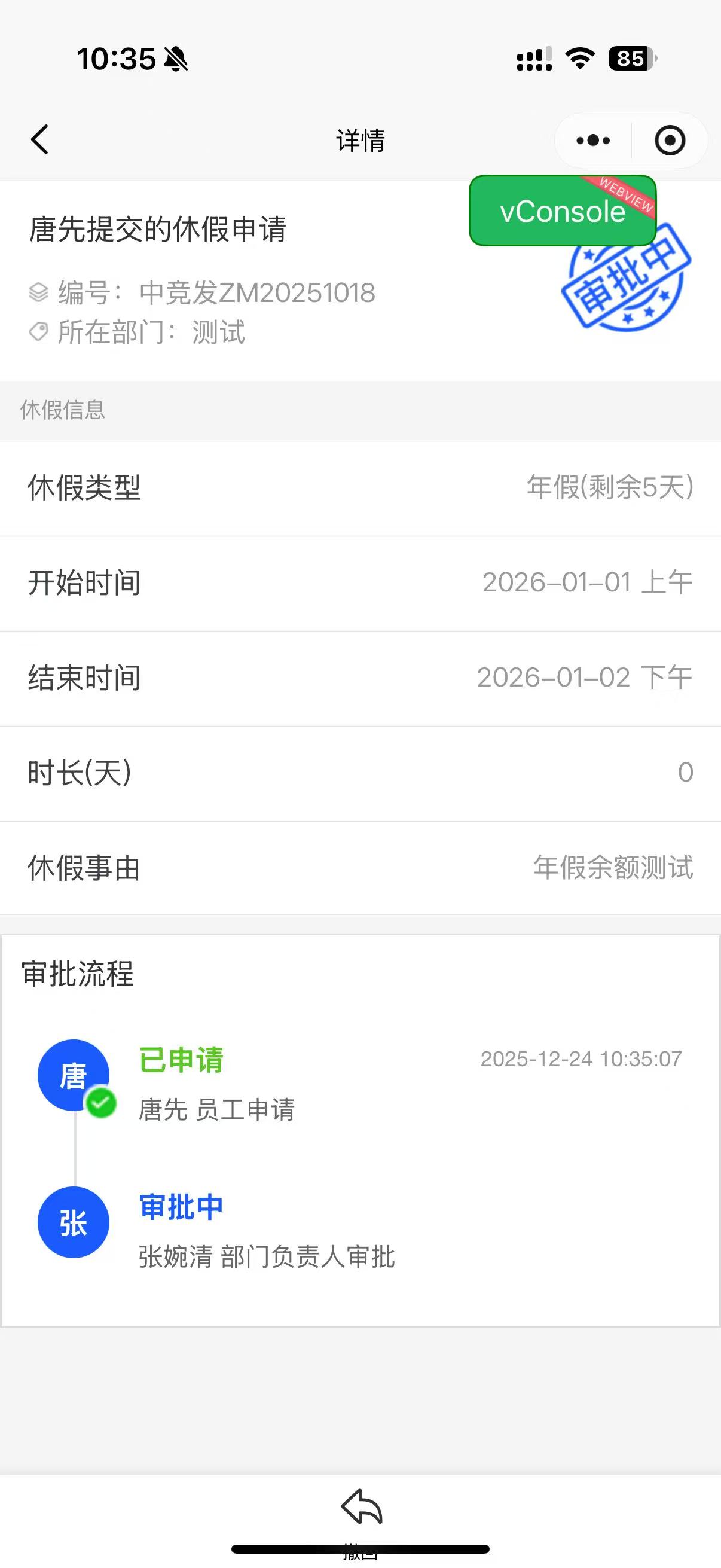Go back from the 详情 page
Viewport: 721px width, 1568px height.
tap(39, 140)
